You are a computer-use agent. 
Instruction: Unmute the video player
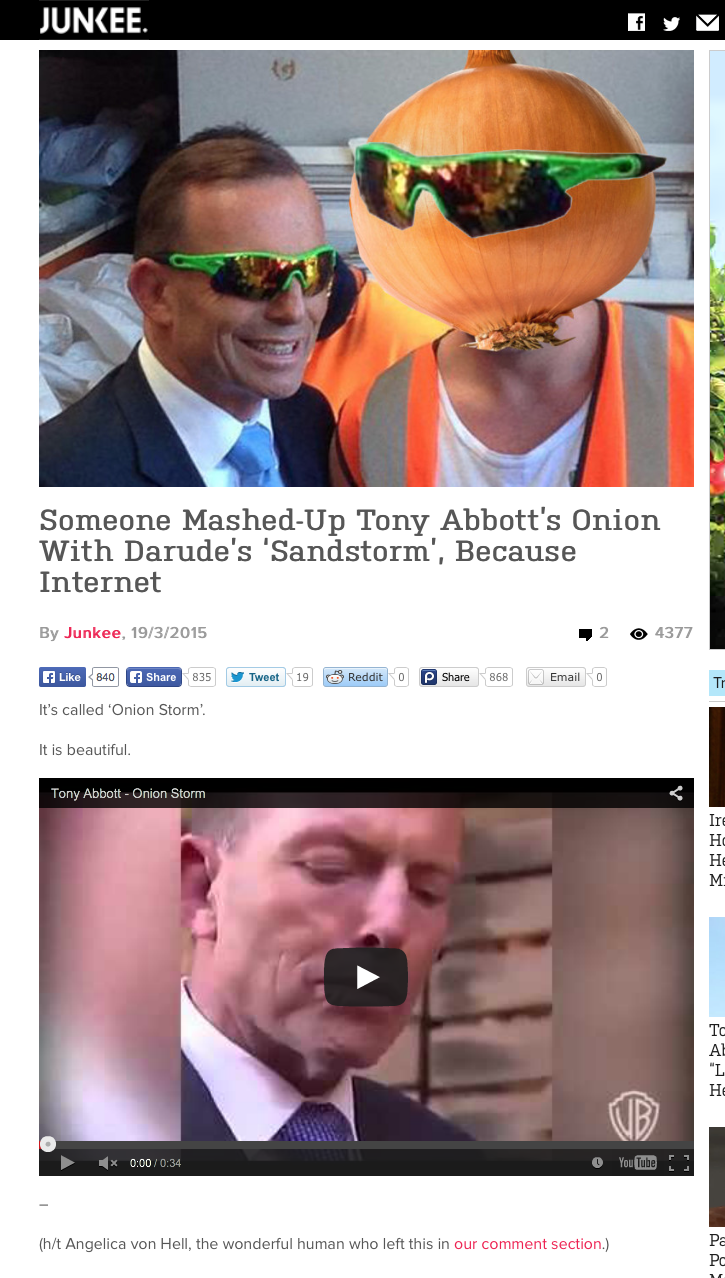(107, 1162)
